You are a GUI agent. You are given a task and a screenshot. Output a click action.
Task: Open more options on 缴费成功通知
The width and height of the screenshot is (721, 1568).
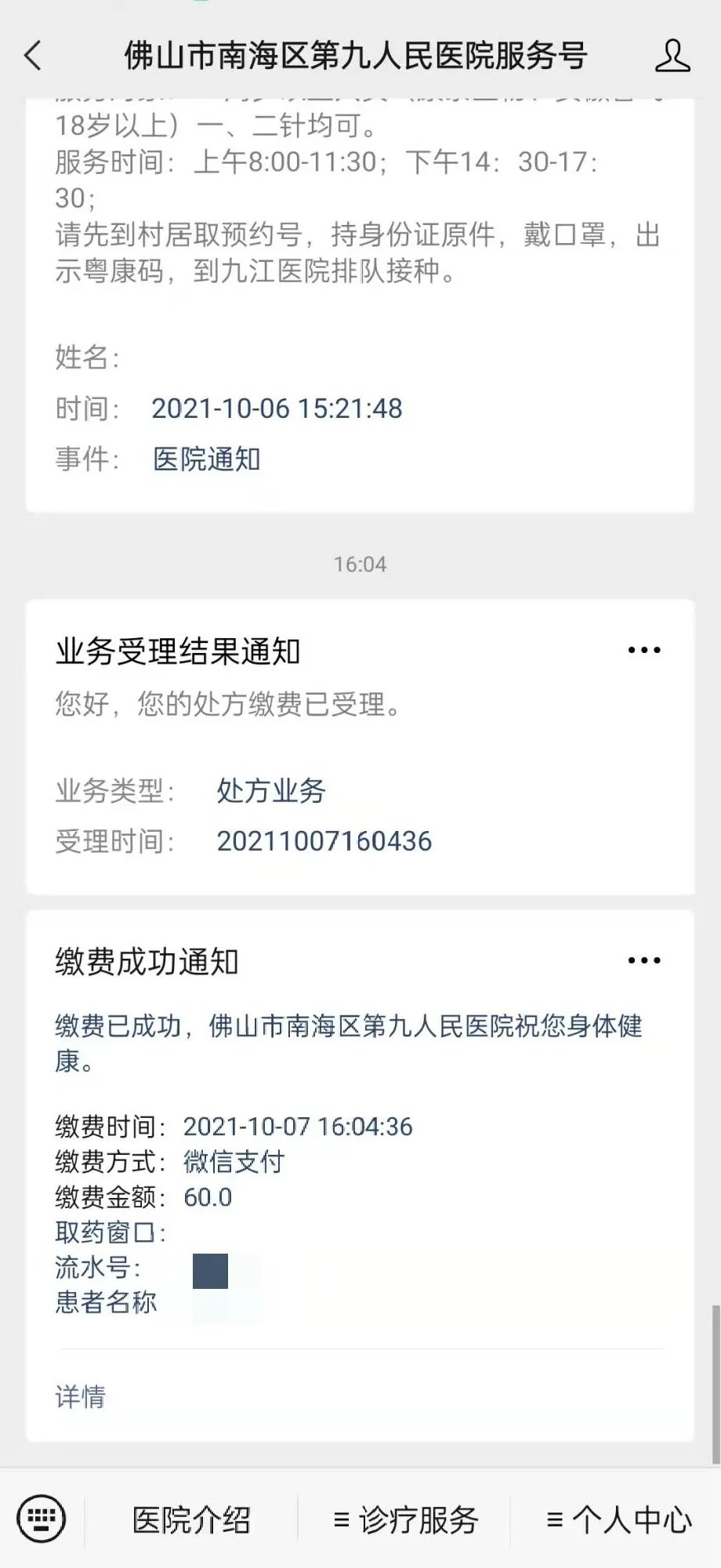pyautogui.click(x=644, y=960)
